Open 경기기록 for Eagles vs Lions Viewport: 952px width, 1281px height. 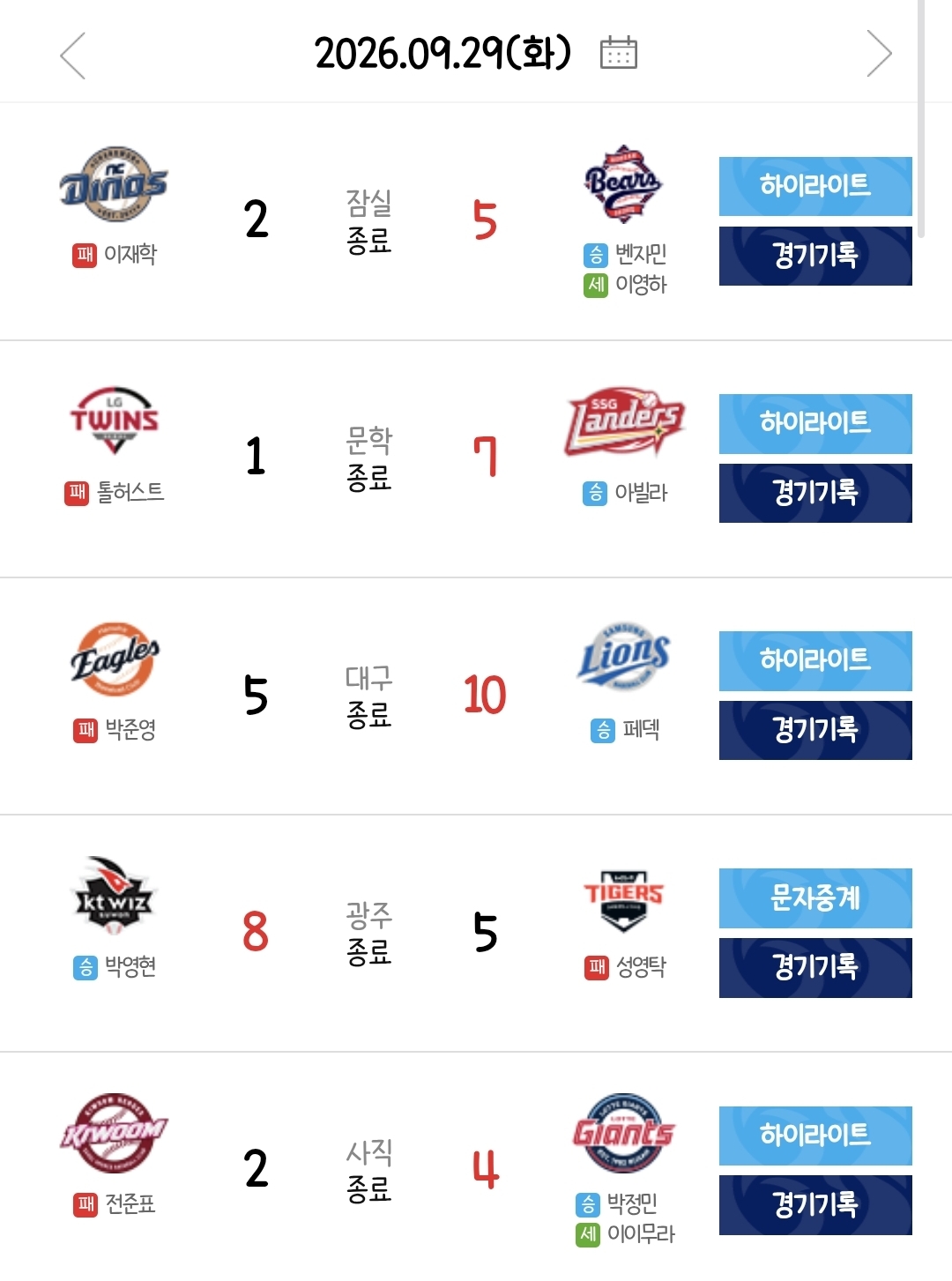(x=815, y=730)
